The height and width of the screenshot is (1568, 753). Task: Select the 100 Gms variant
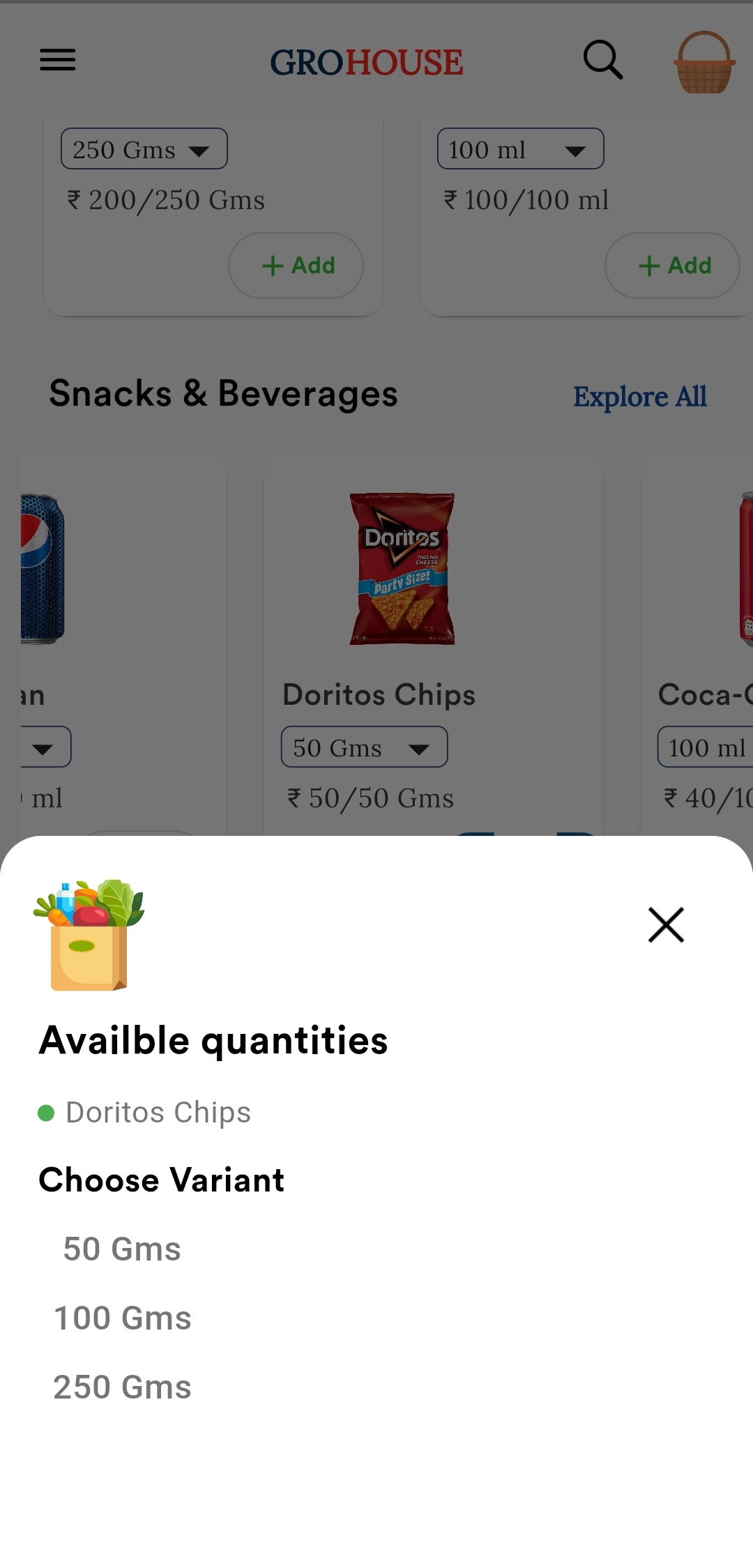coord(123,1316)
